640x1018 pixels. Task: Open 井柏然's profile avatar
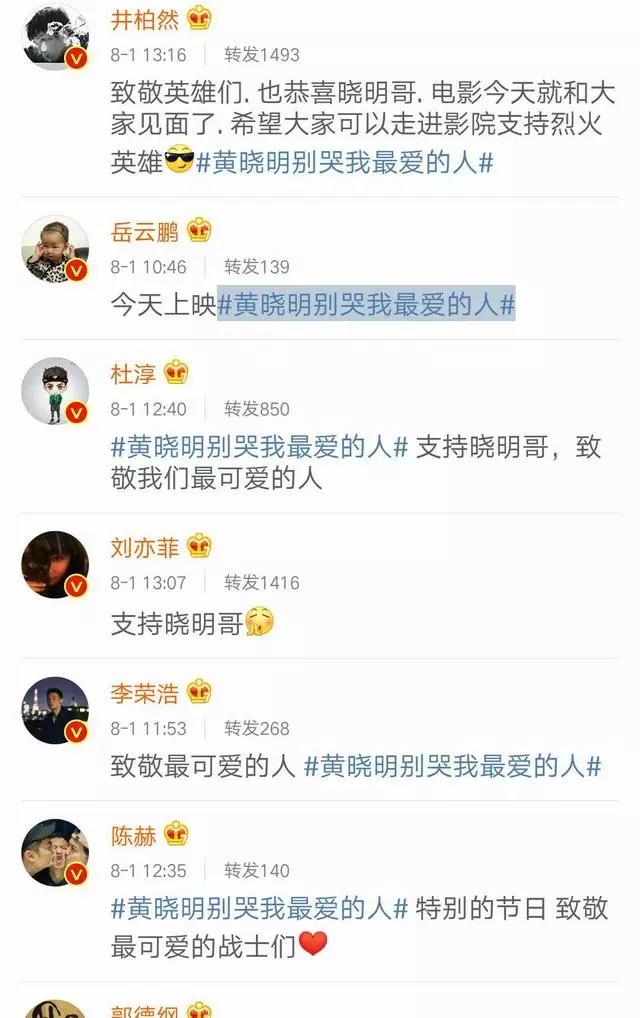[55, 36]
